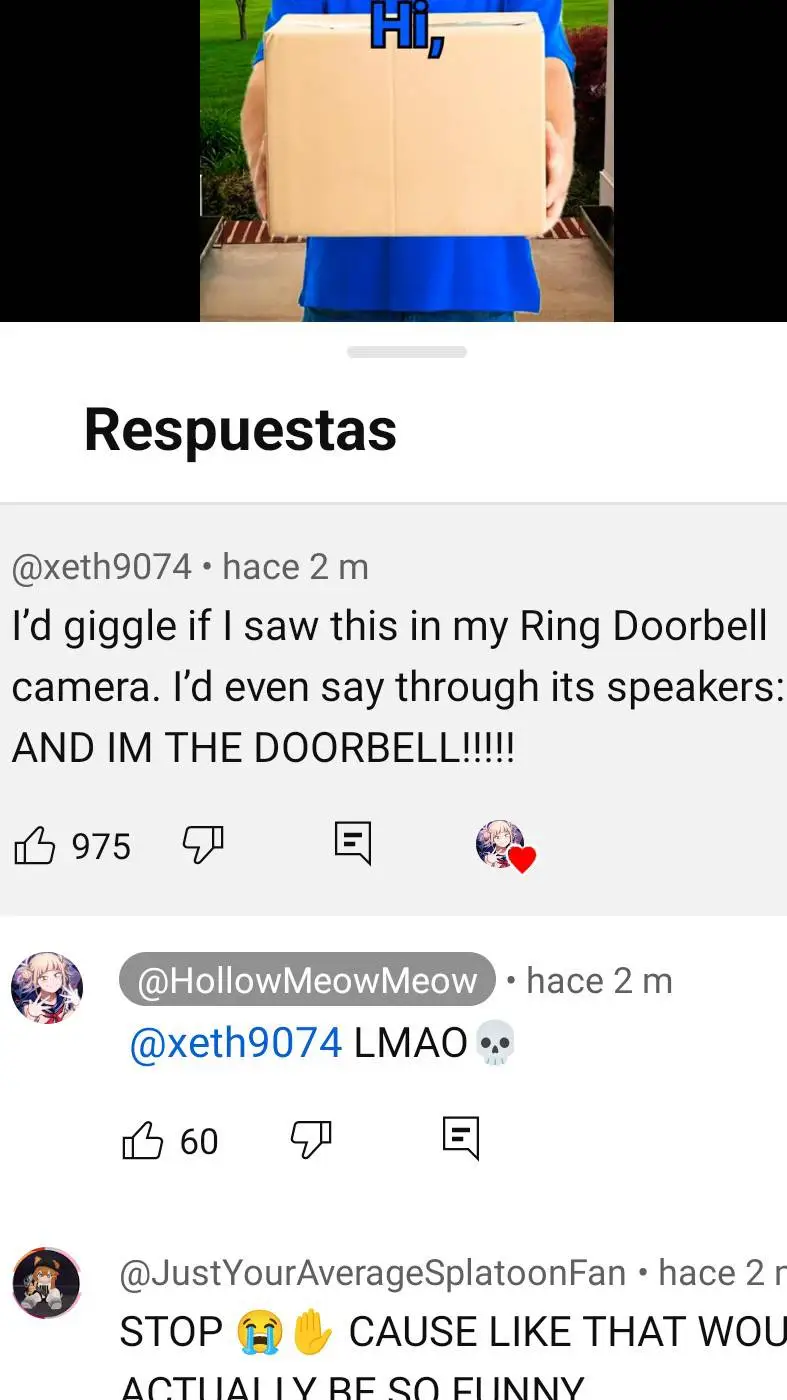This screenshot has height=1400, width=787.
Task: Dislike the LMAO reply by @HollowMeowMeow
Action: point(310,1139)
